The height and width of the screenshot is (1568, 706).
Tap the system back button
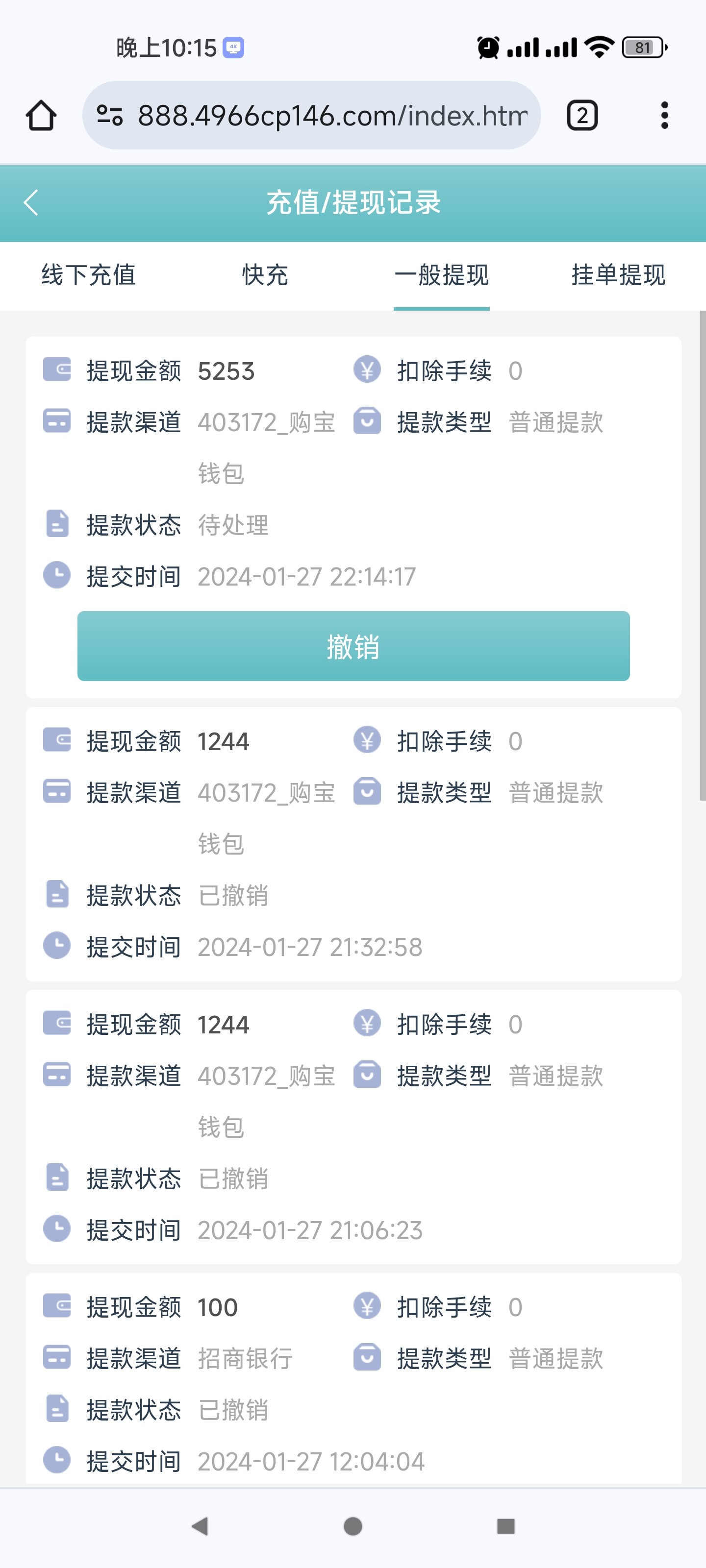[x=200, y=1526]
